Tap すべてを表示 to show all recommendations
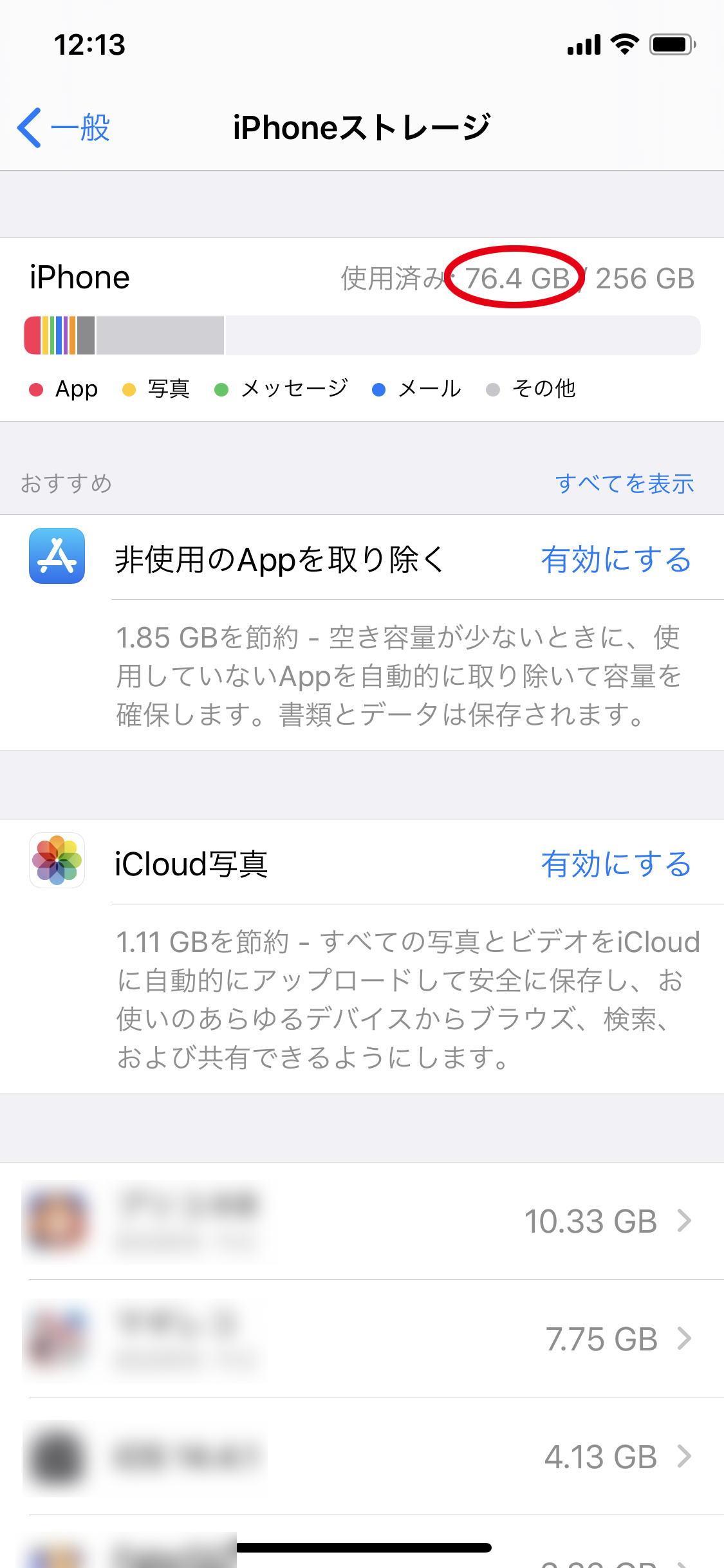The image size is (724, 1568). coord(624,483)
